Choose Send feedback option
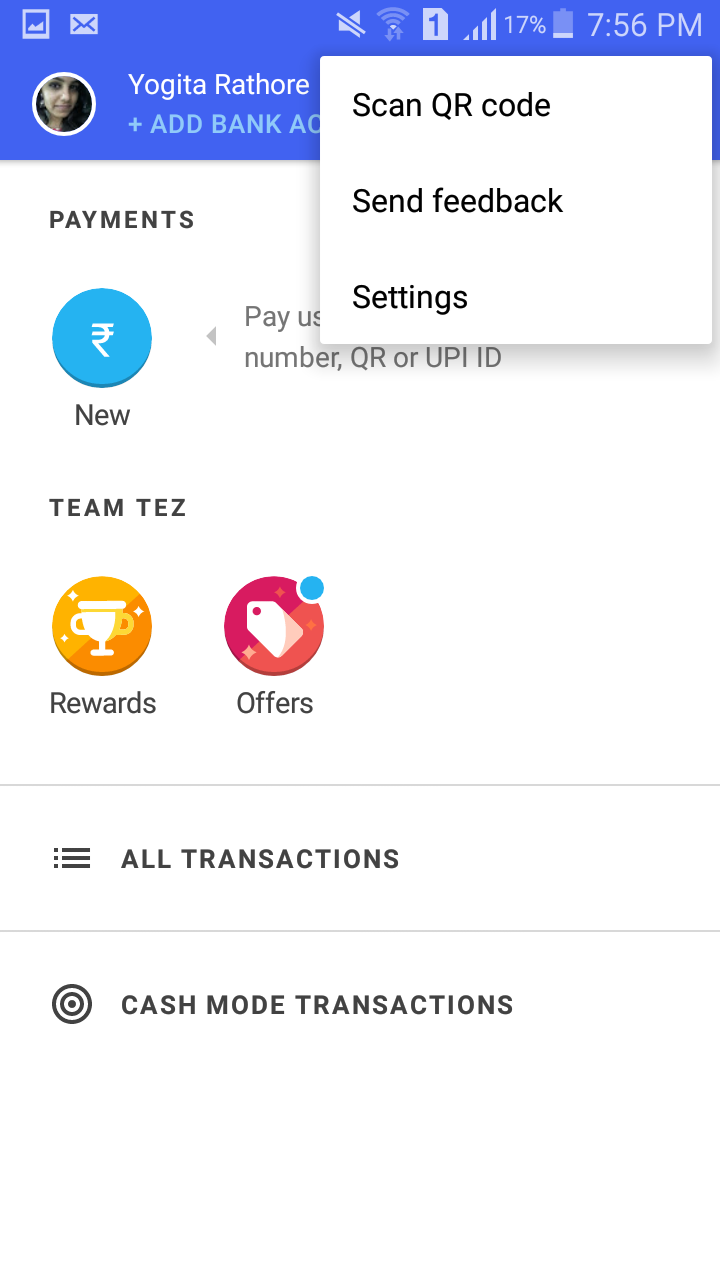Image resolution: width=720 pixels, height=1280 pixels. tap(458, 201)
